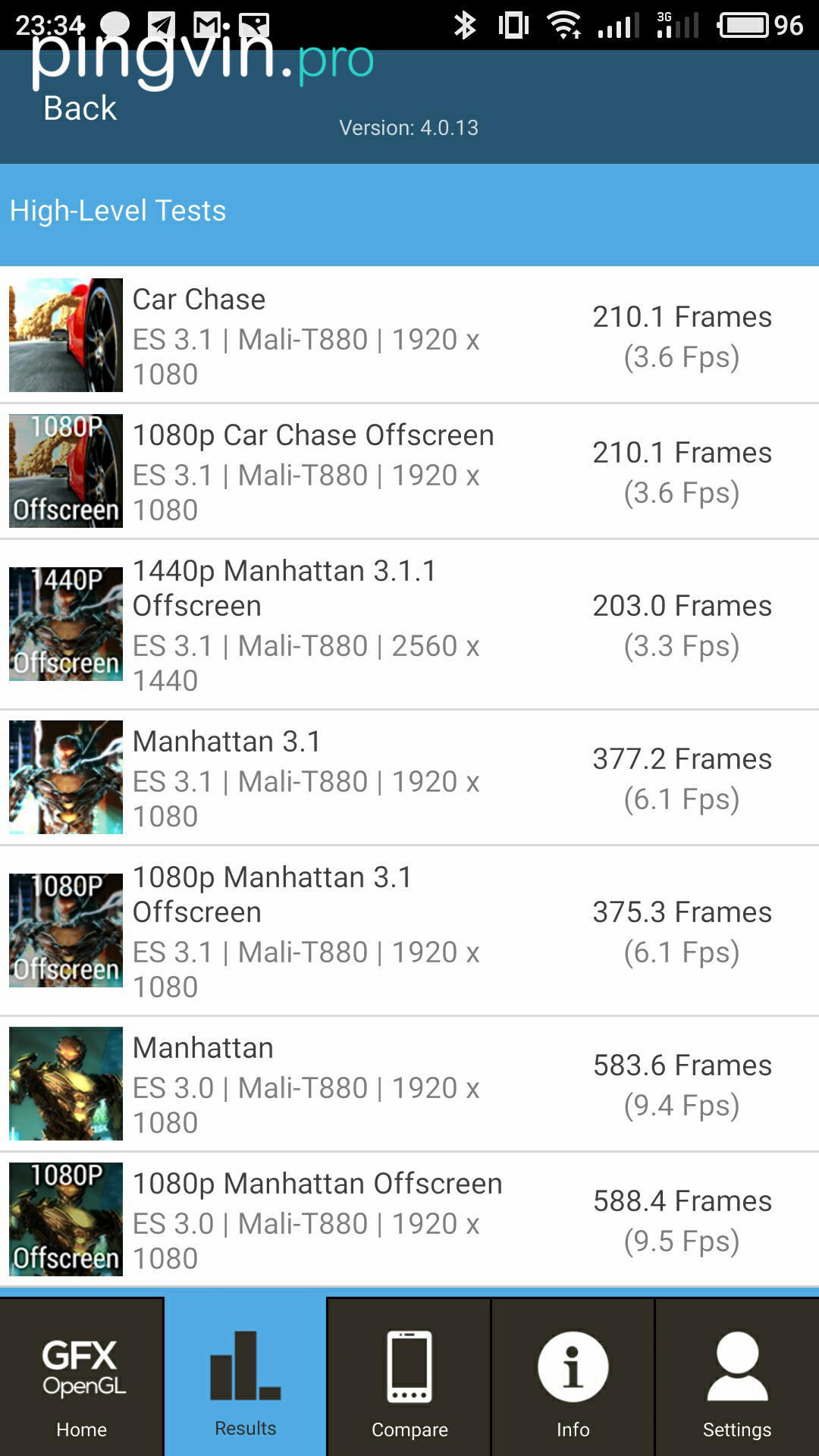Select the Results tab
Image resolution: width=819 pixels, height=1456 pixels.
pyautogui.click(x=246, y=1377)
